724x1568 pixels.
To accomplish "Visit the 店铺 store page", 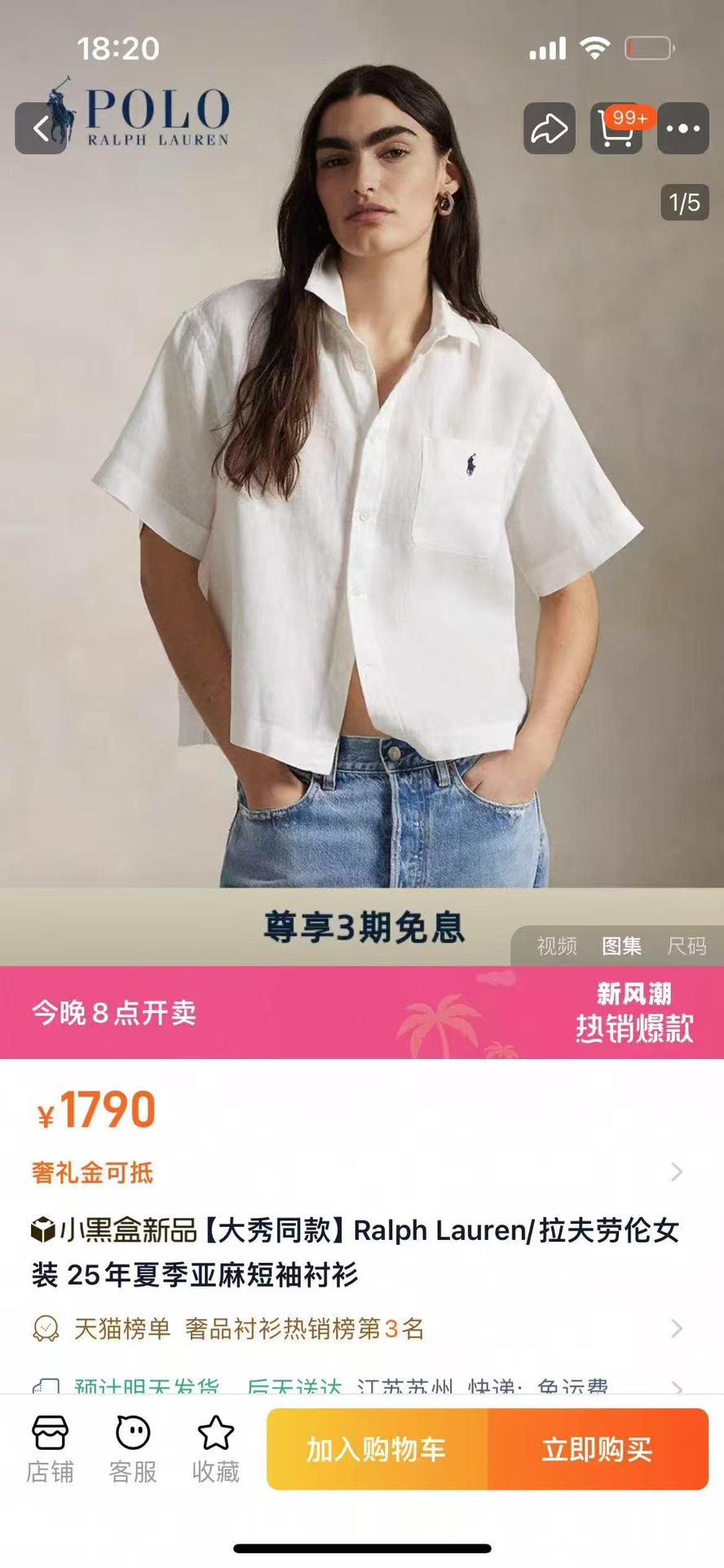I will [x=50, y=1449].
